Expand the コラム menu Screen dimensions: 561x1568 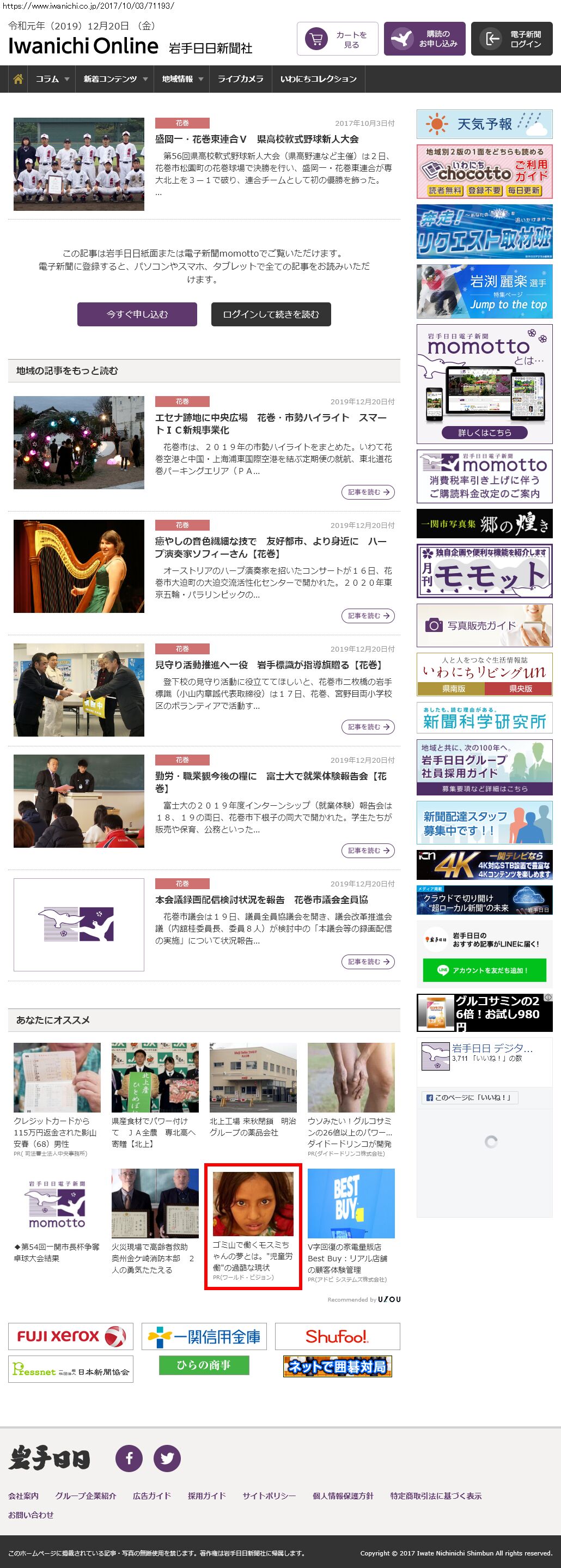(x=52, y=79)
